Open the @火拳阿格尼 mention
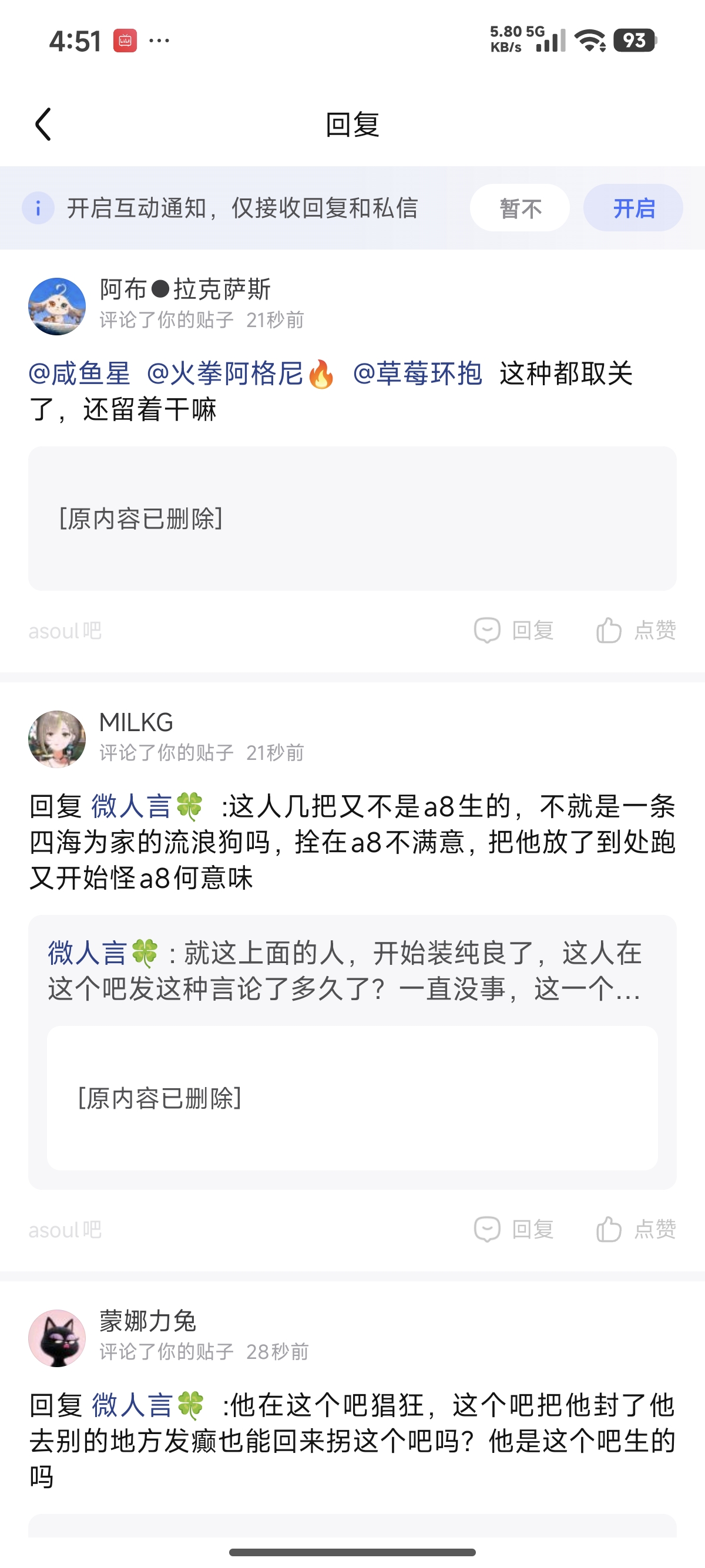 [x=239, y=373]
